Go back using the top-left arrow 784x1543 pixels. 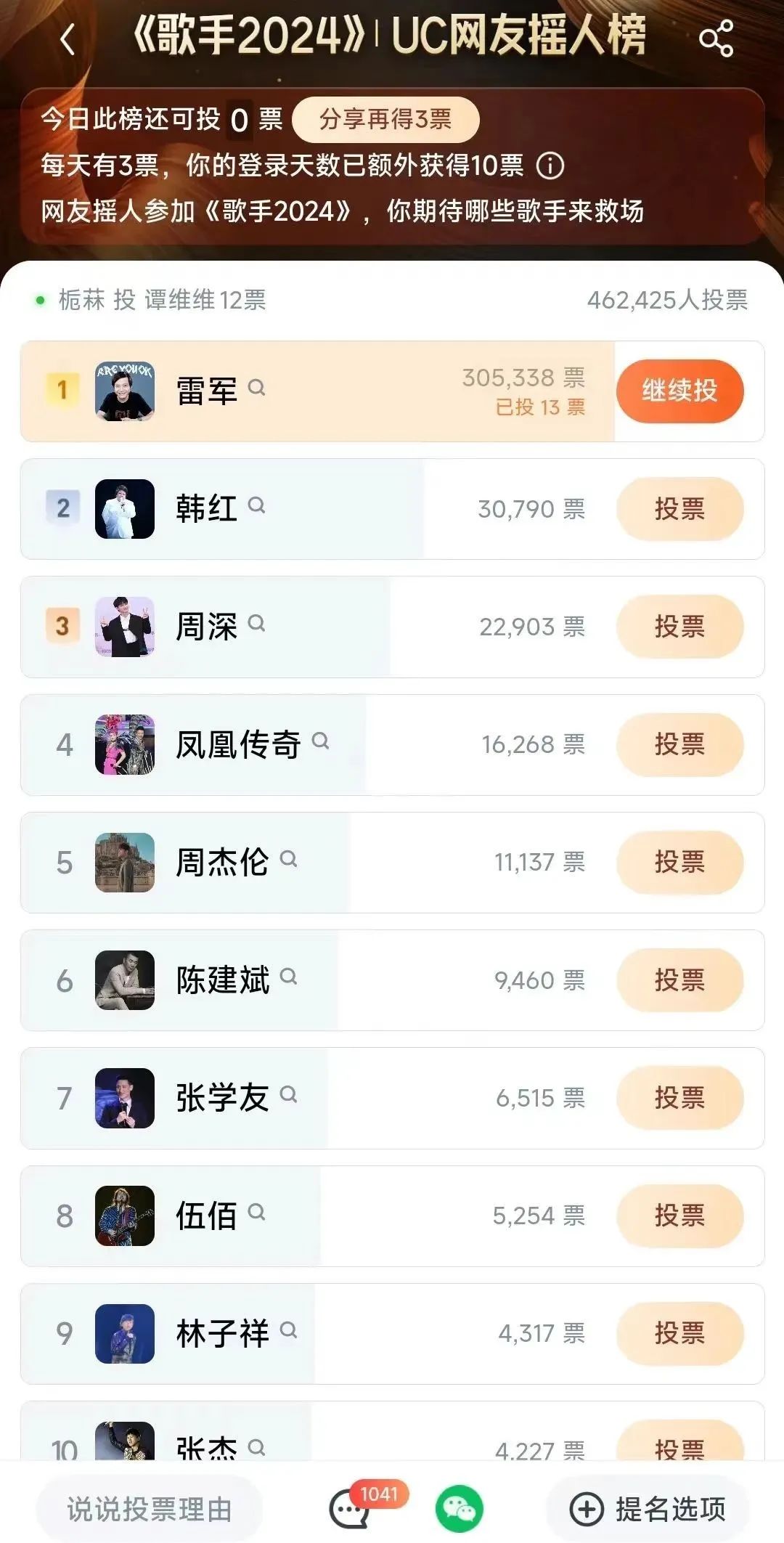pyautogui.click(x=68, y=39)
